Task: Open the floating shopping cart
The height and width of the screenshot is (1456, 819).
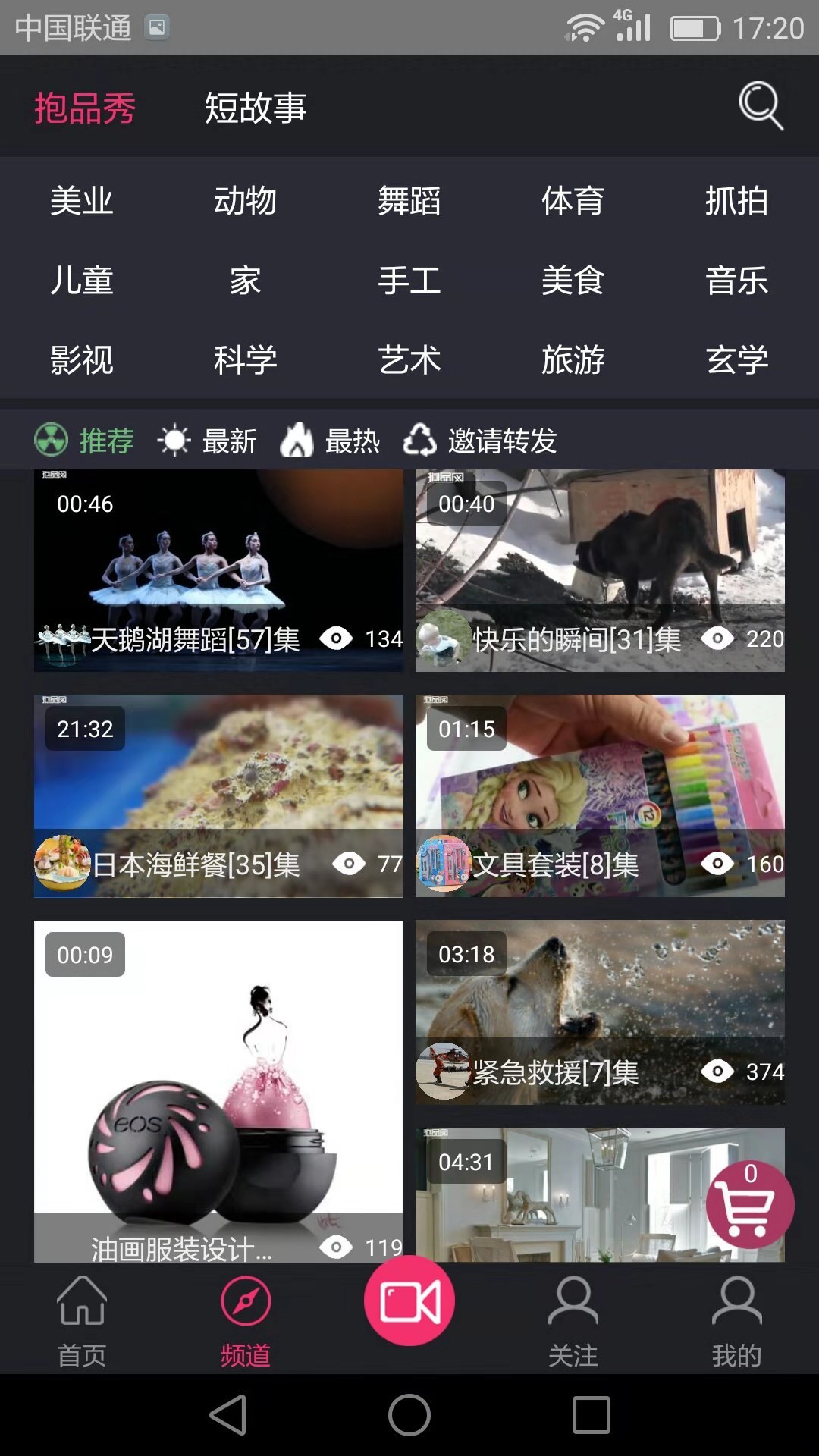Action: click(749, 1204)
